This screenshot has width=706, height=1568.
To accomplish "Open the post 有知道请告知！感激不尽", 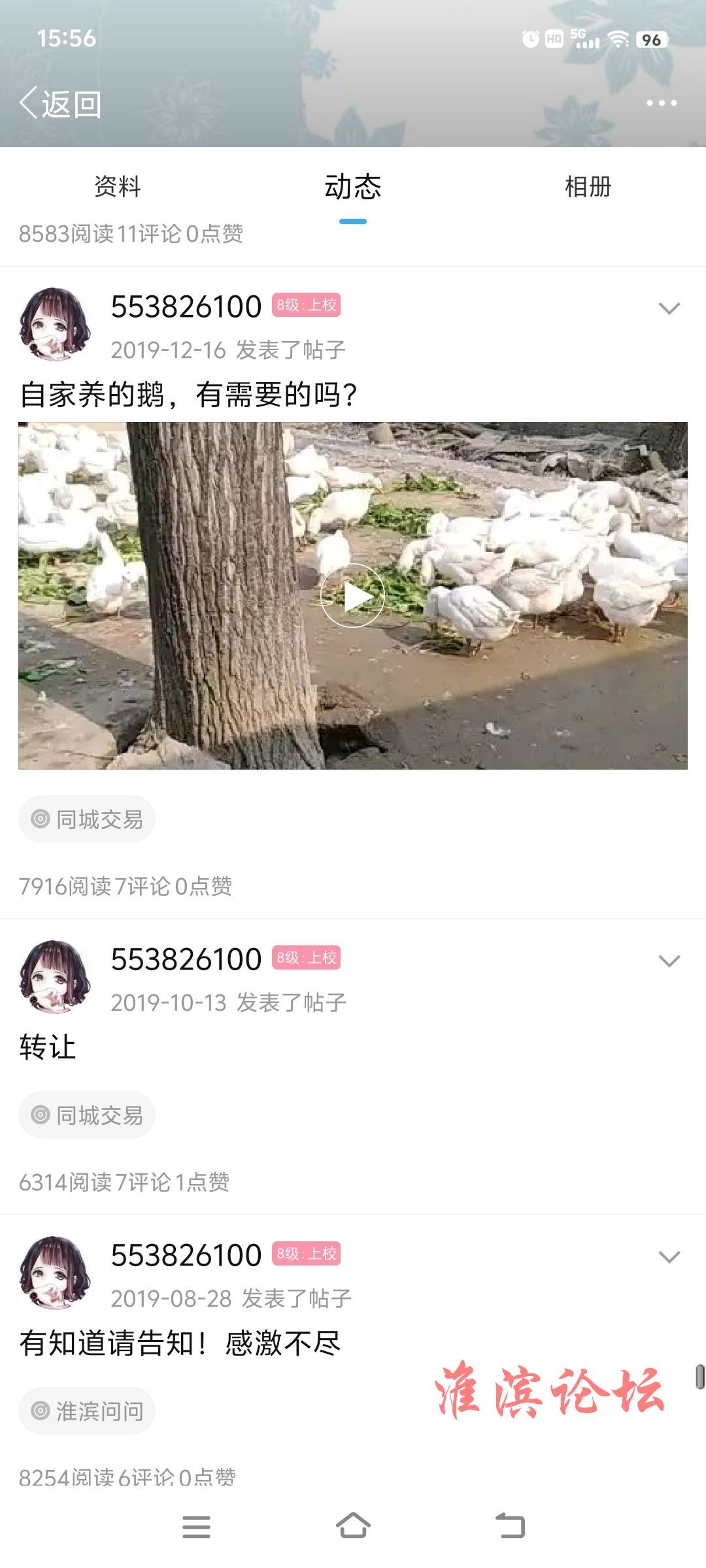I will pos(180,1343).
